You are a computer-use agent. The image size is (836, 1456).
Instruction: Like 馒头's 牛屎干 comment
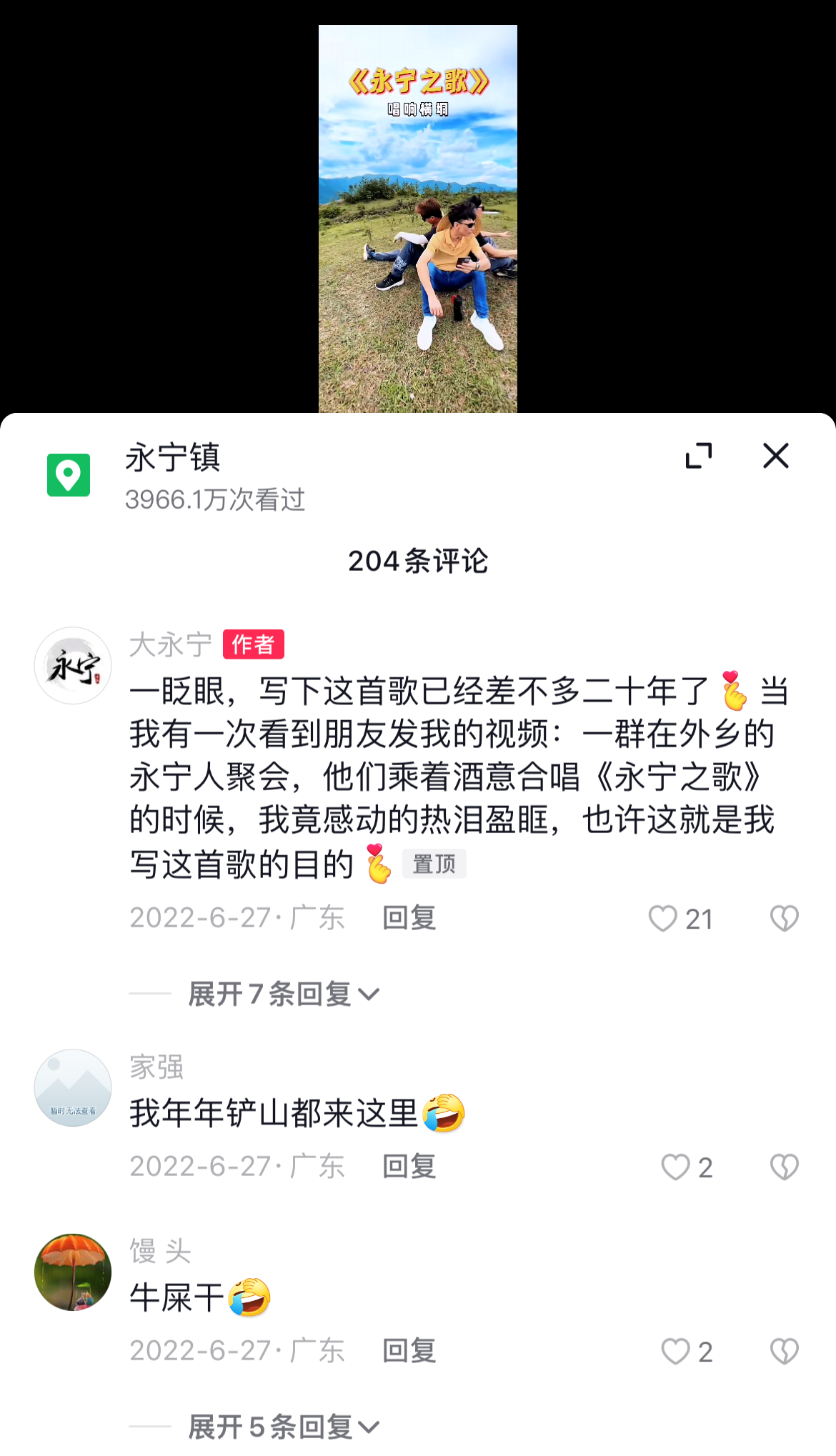click(675, 1352)
